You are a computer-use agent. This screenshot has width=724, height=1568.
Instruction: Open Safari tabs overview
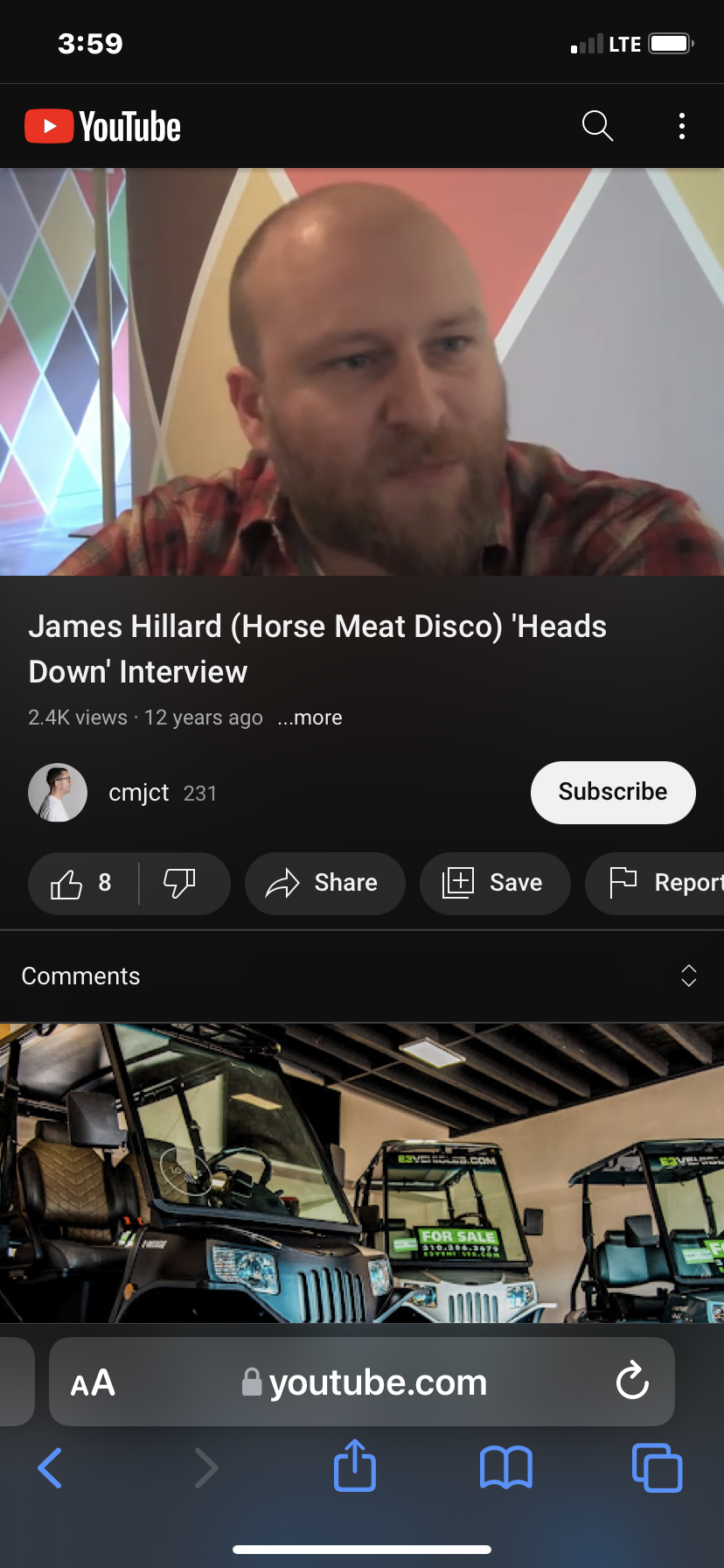click(657, 1467)
